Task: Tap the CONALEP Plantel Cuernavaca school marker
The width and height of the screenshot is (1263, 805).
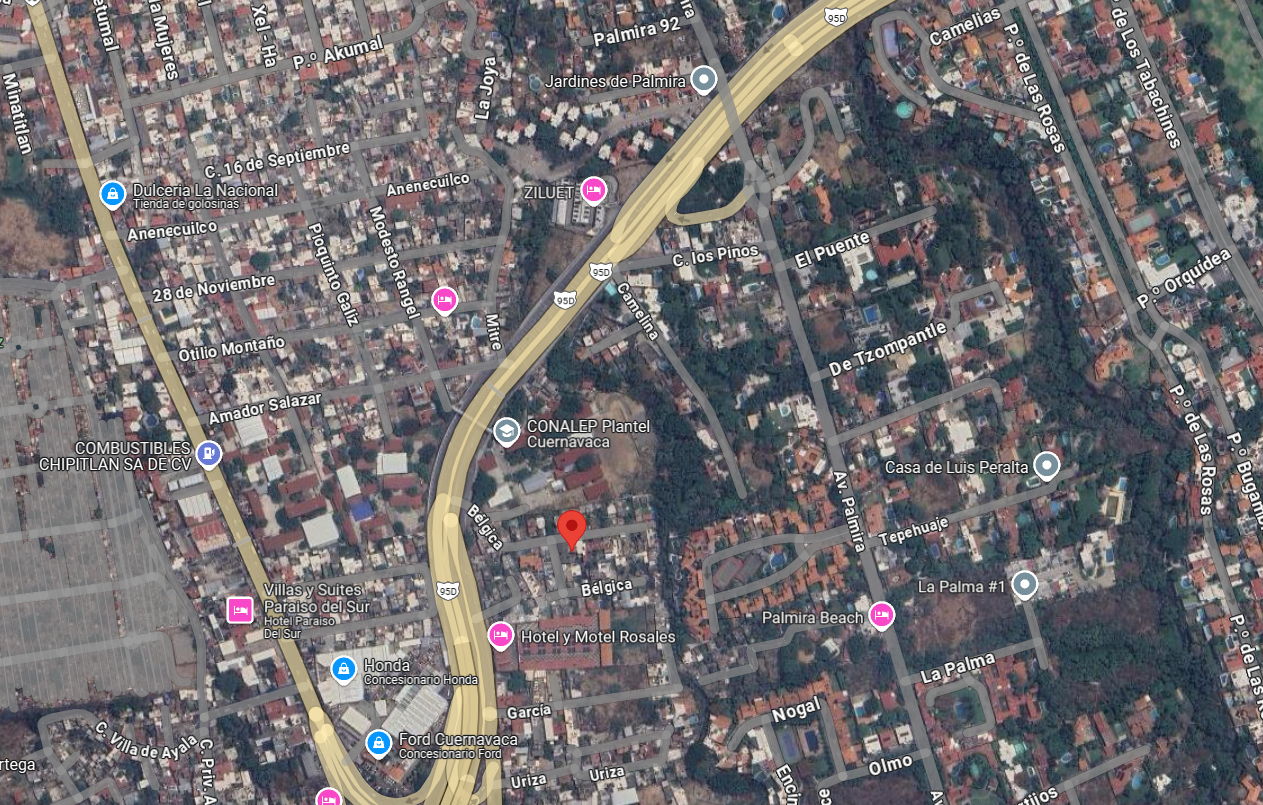Action: pyautogui.click(x=507, y=432)
